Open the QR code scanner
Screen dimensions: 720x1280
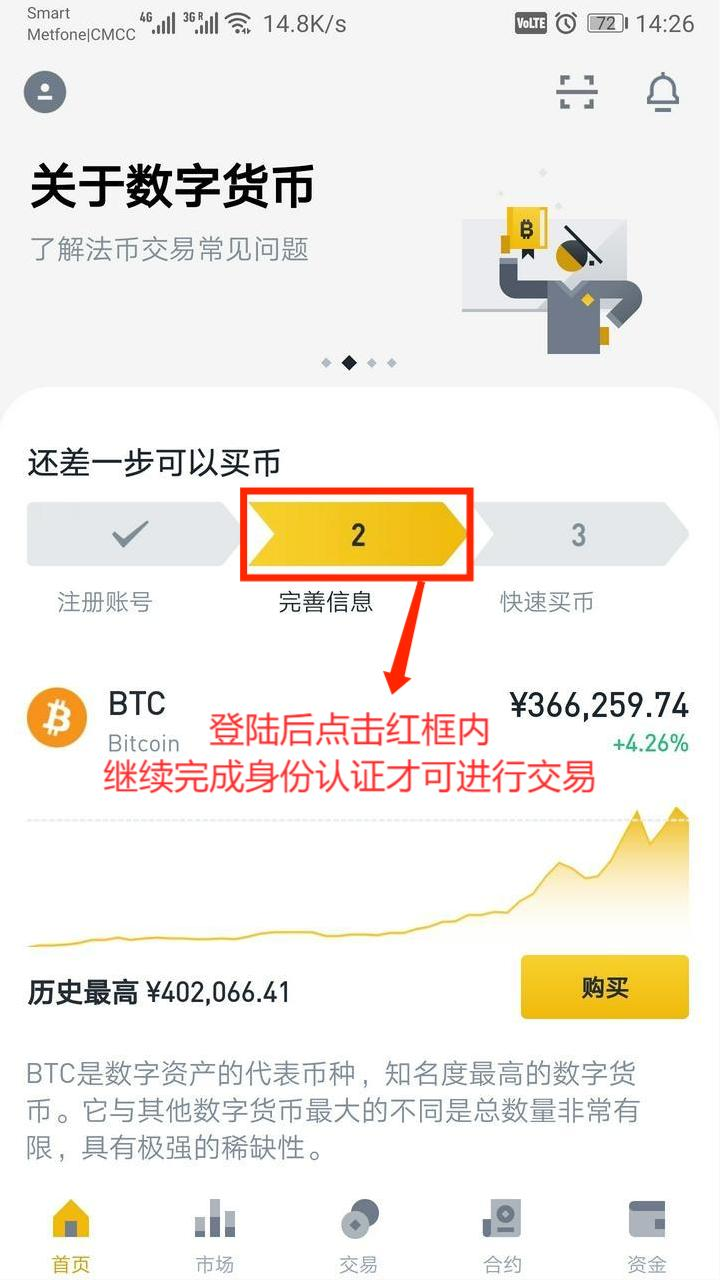(576, 93)
